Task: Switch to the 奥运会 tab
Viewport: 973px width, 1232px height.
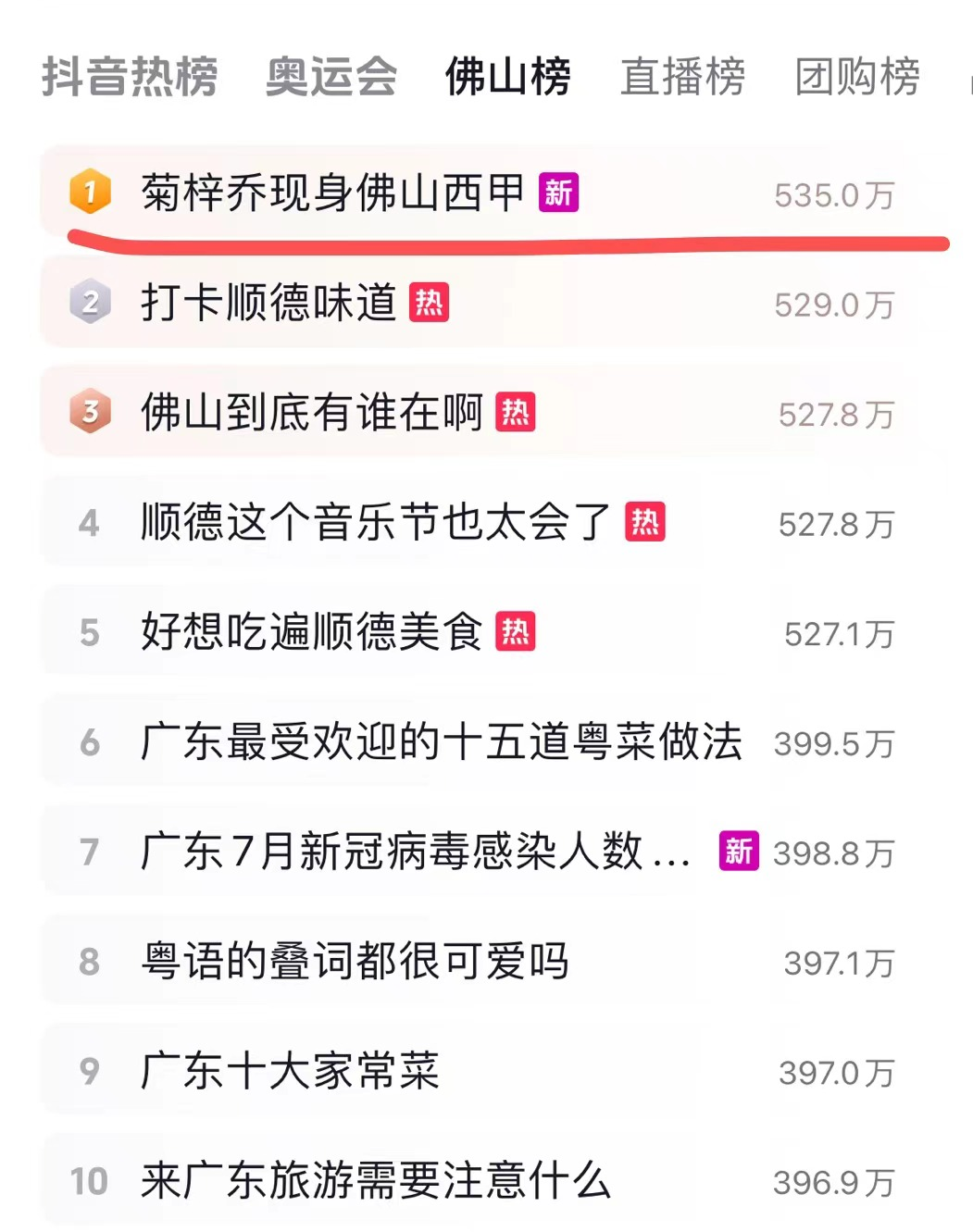Action: 331,77
